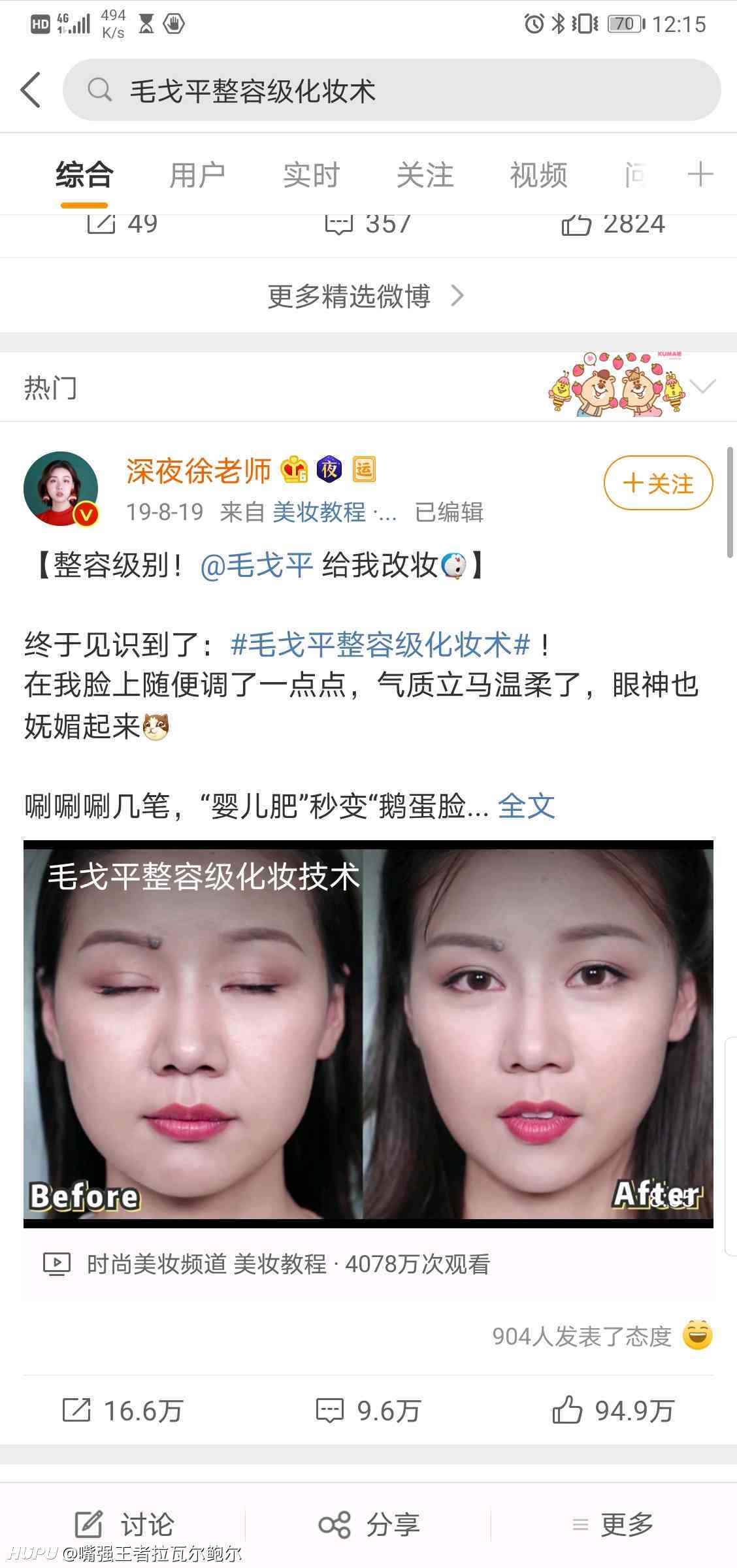Image resolution: width=737 pixels, height=1568 pixels.
Task: Repost the post with 16.6万 shares
Action: 123,1411
